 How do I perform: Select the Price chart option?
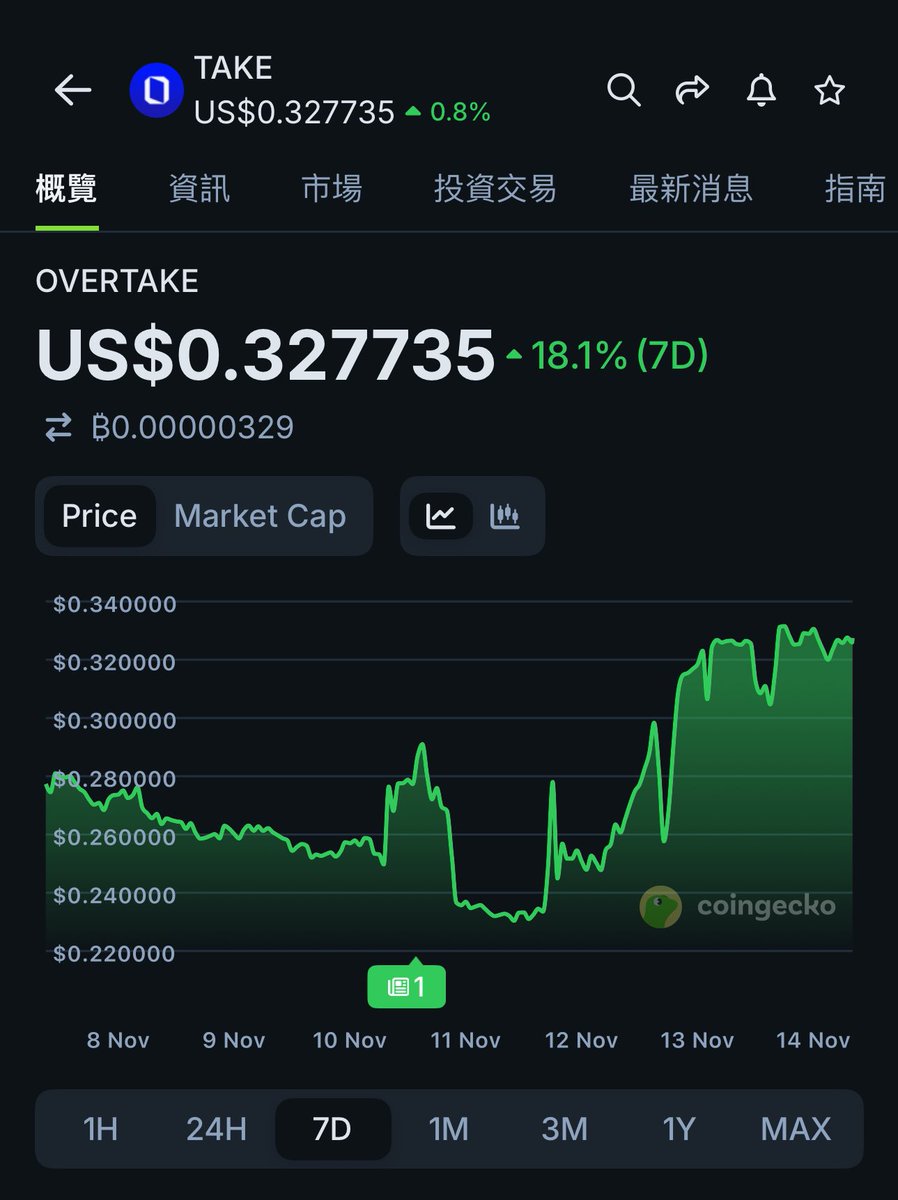click(99, 516)
